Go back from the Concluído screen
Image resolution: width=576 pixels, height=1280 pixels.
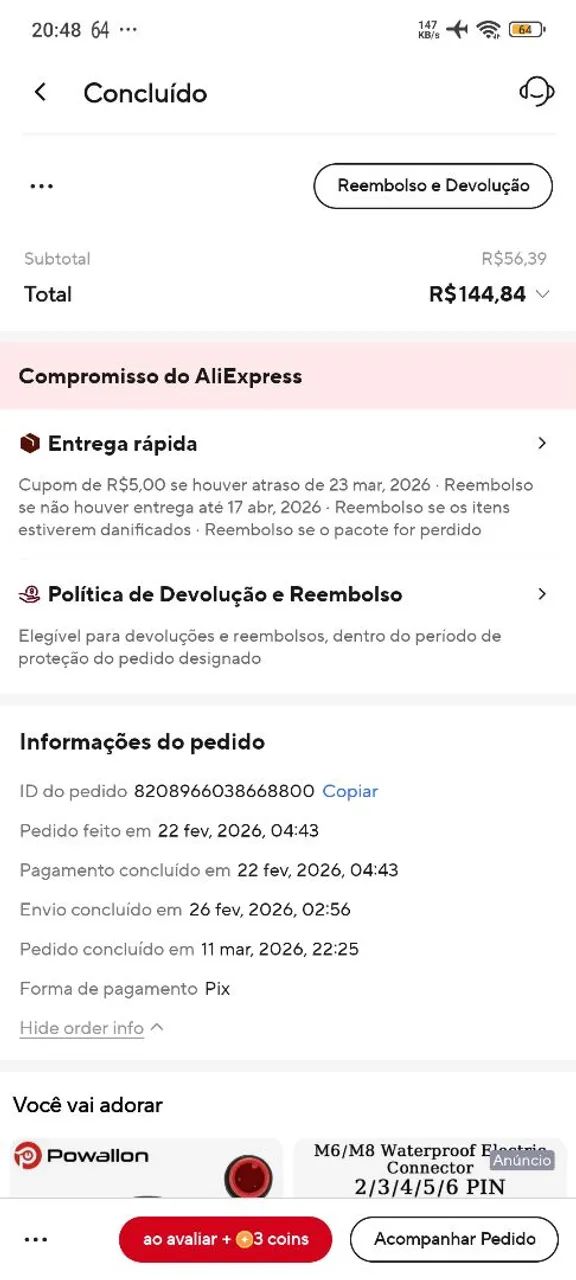point(40,92)
